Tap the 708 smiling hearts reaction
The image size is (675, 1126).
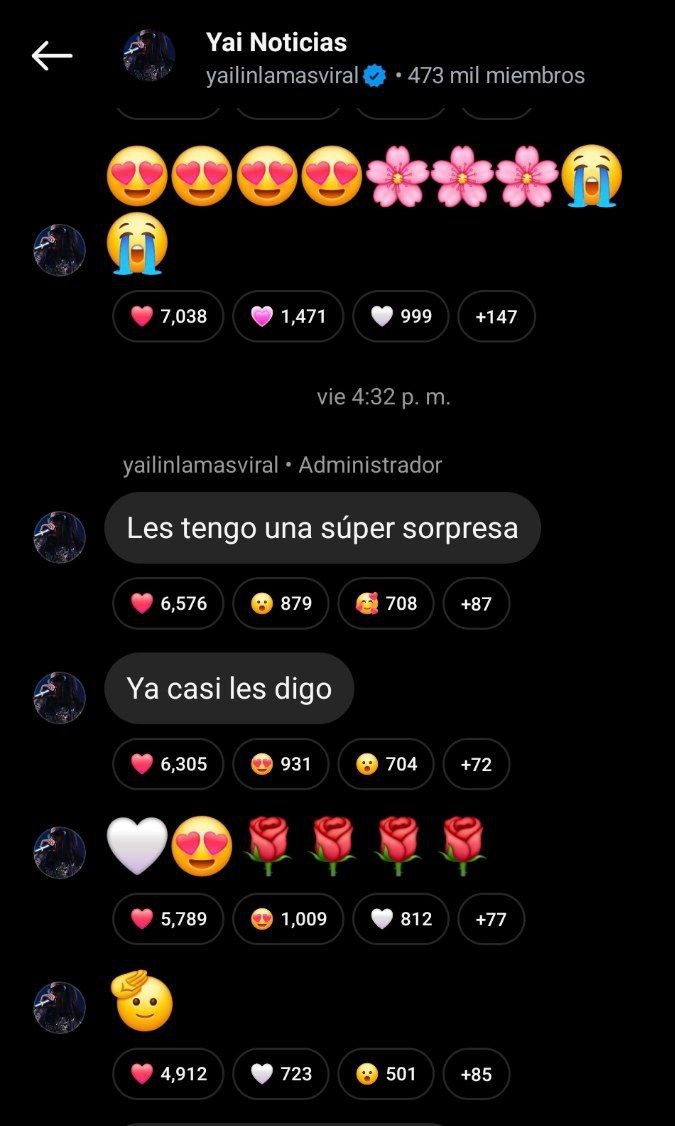385,604
